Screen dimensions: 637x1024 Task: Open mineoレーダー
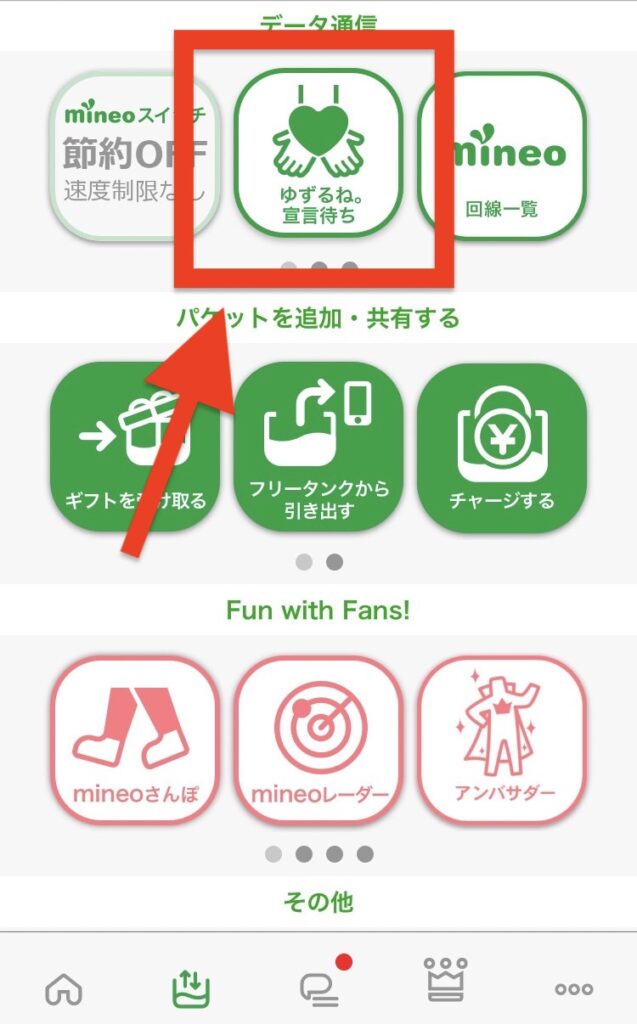(318, 740)
